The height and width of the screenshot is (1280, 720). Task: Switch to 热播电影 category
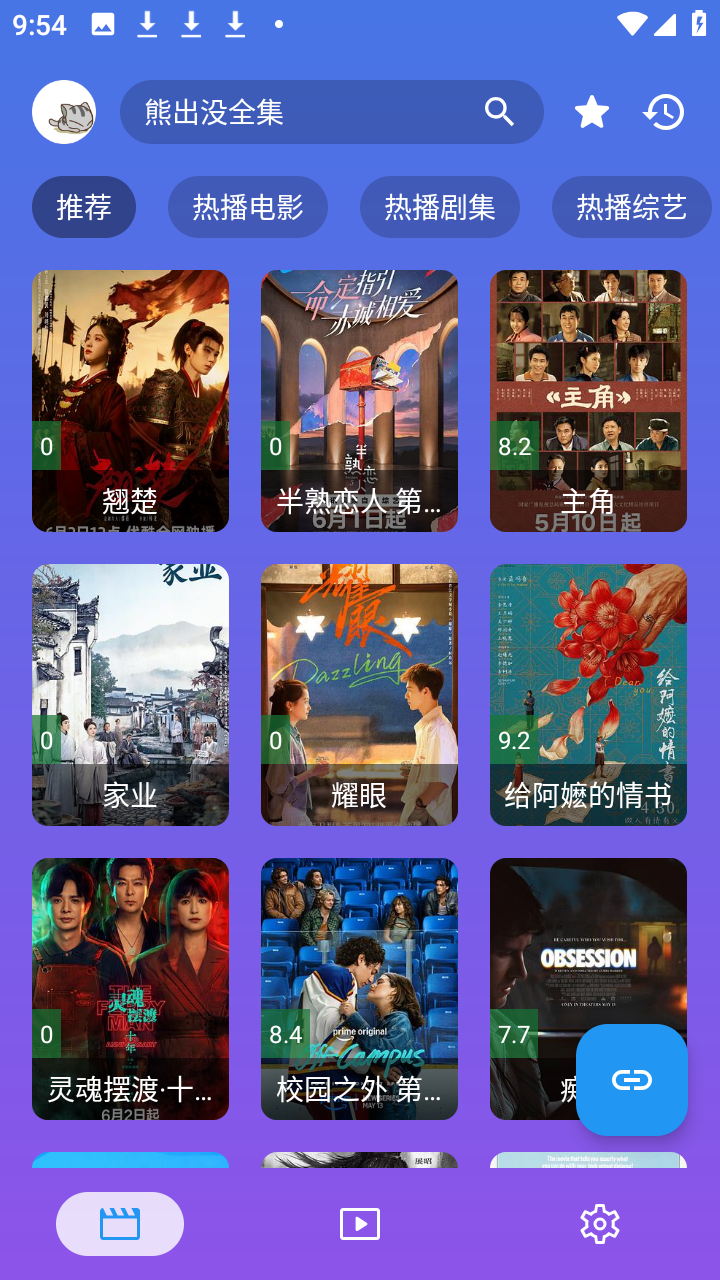pyautogui.click(x=248, y=207)
